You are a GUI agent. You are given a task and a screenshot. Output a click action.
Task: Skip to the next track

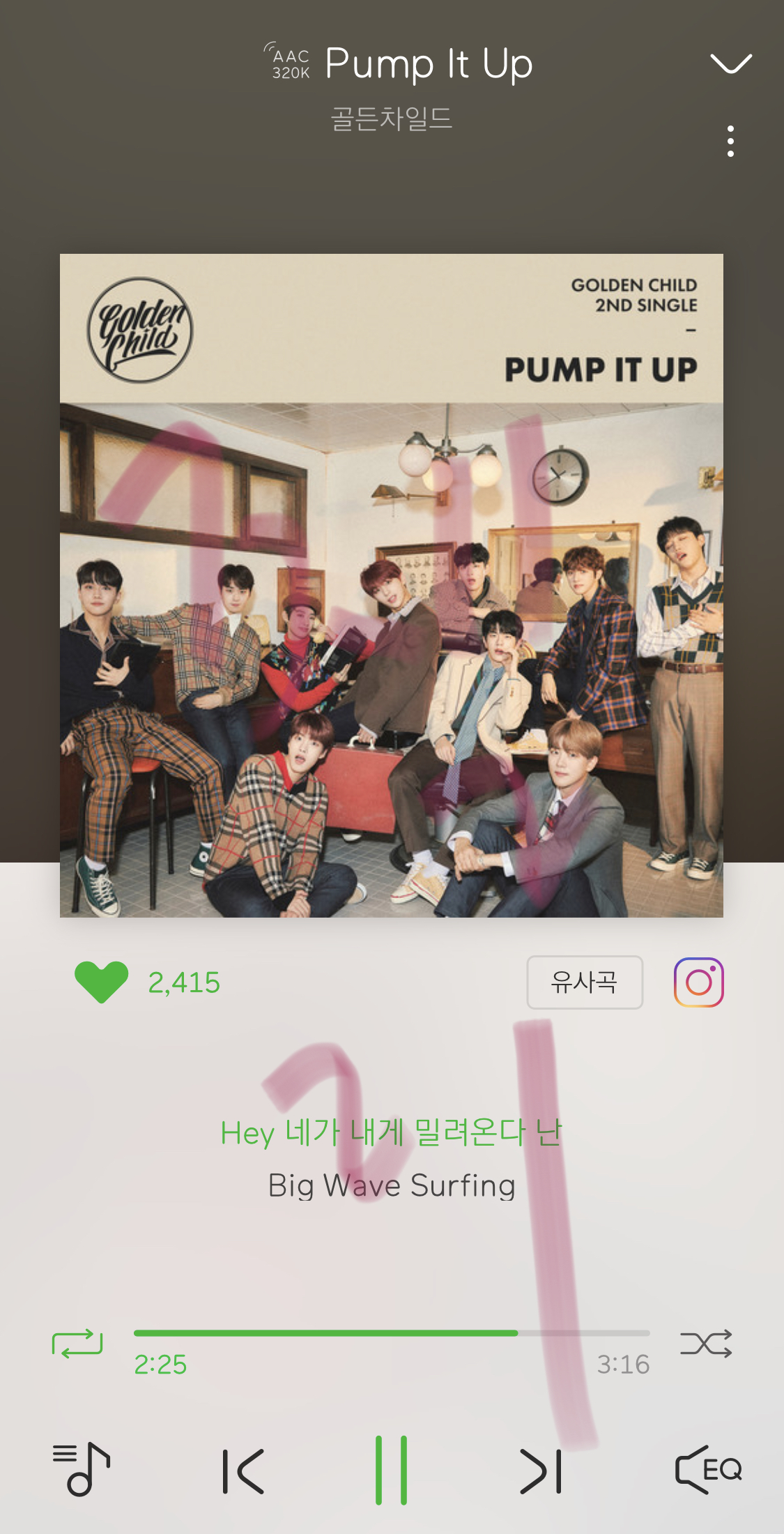[x=541, y=1471]
